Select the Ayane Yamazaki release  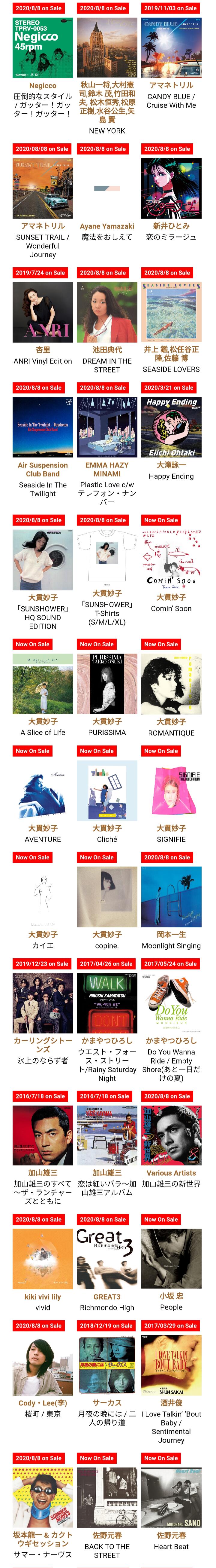point(107,188)
